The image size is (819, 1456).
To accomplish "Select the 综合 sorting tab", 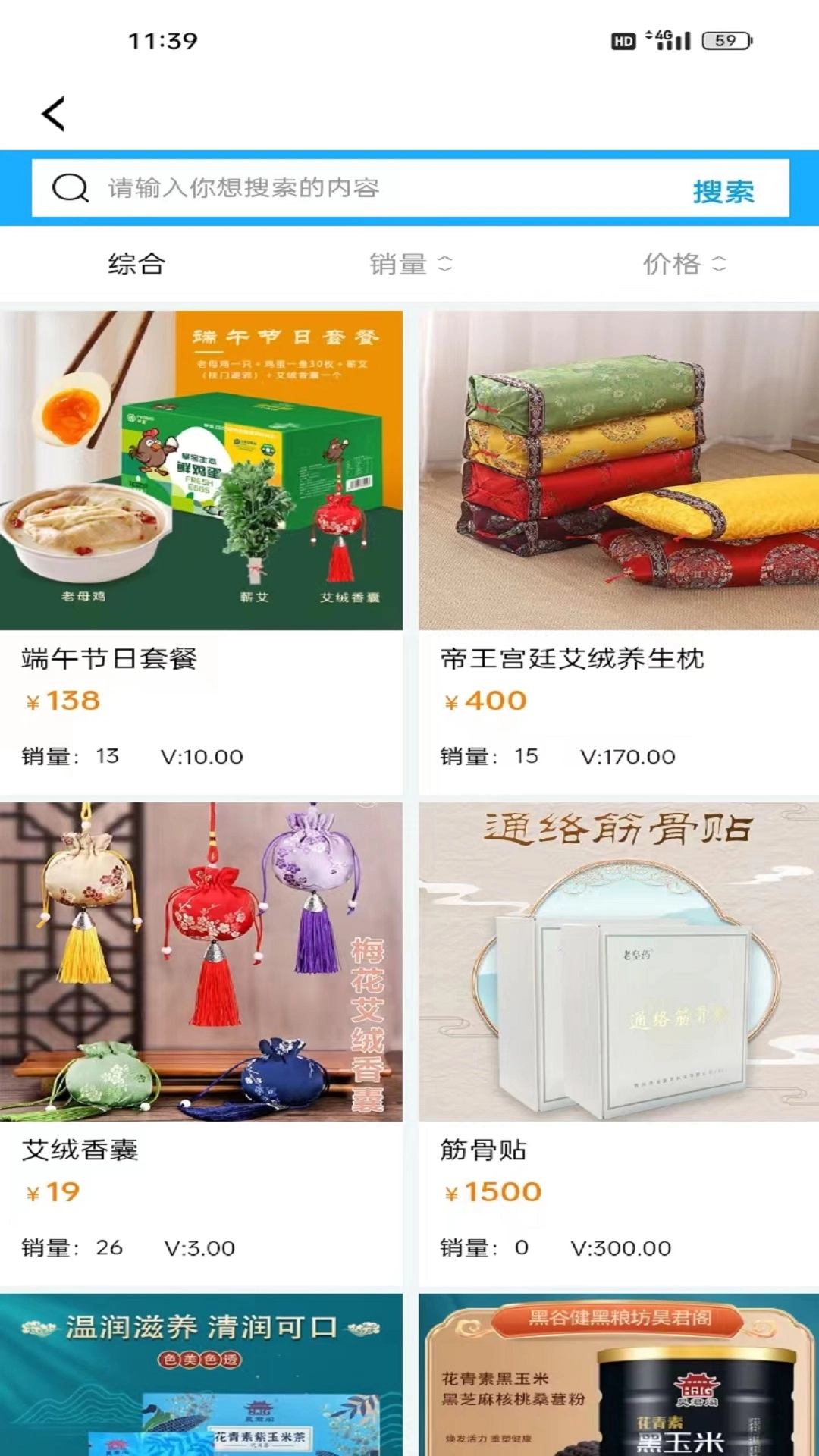I will 136,264.
